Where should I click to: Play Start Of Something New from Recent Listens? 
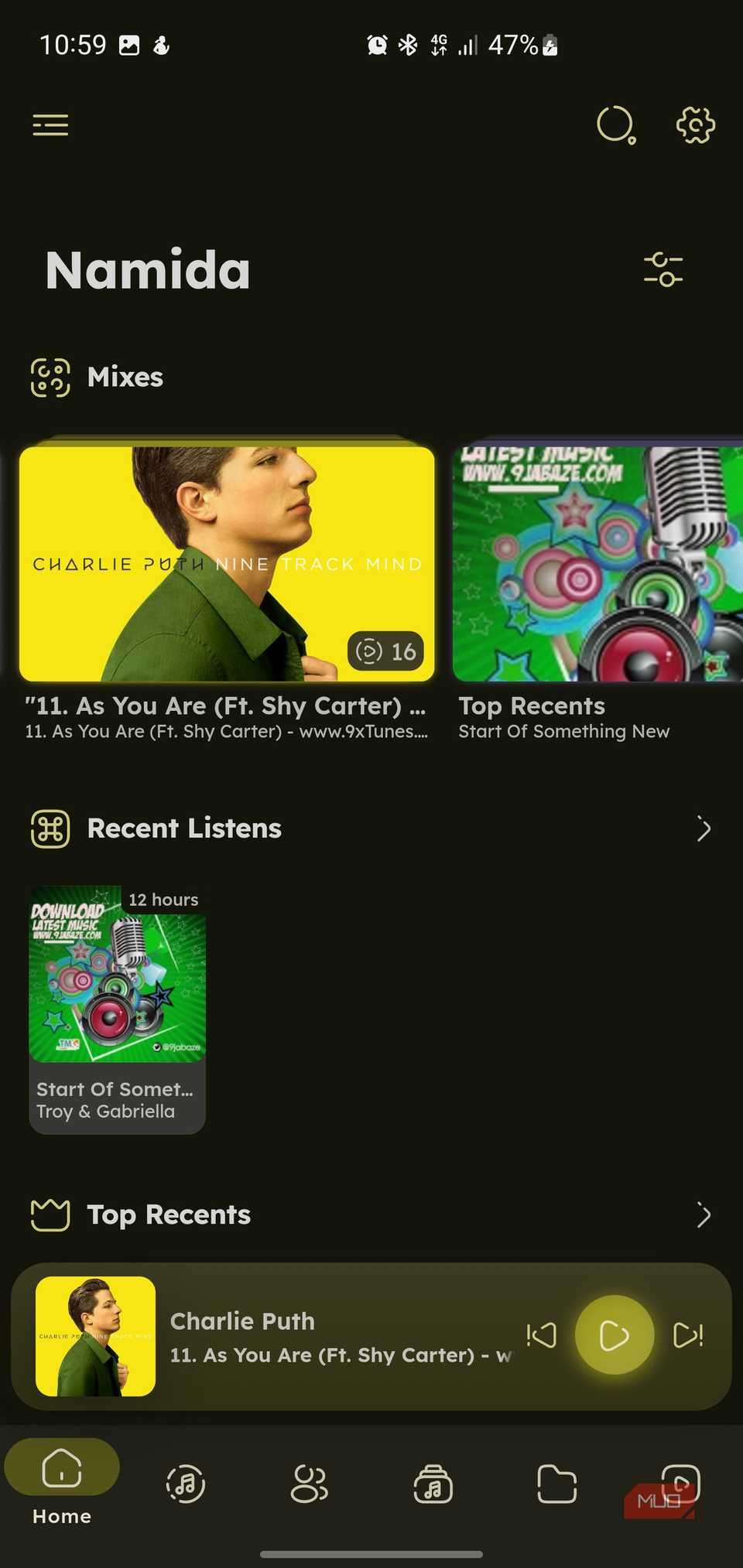(x=118, y=1008)
